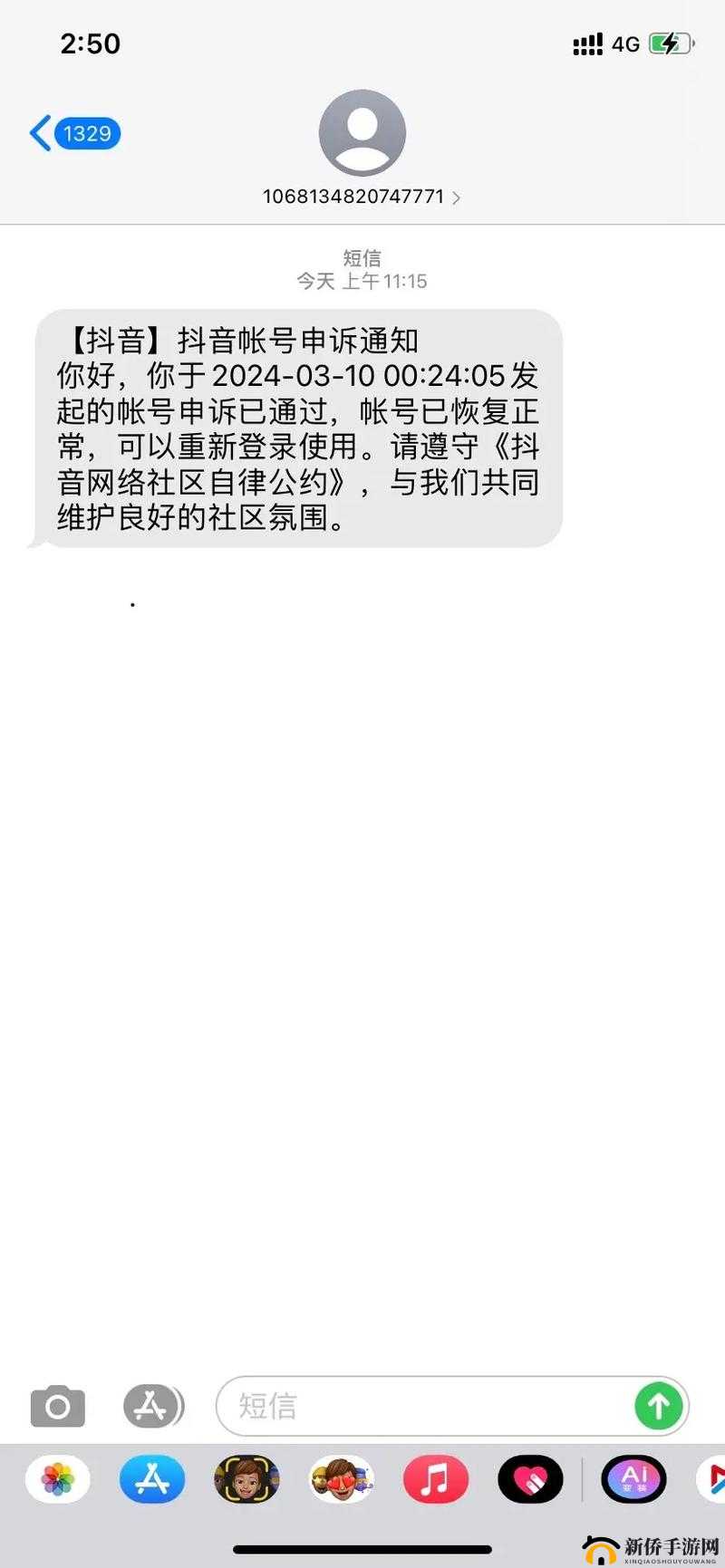Expand contact details via the chevron arrow
This screenshot has width=725, height=1568.
[x=457, y=197]
